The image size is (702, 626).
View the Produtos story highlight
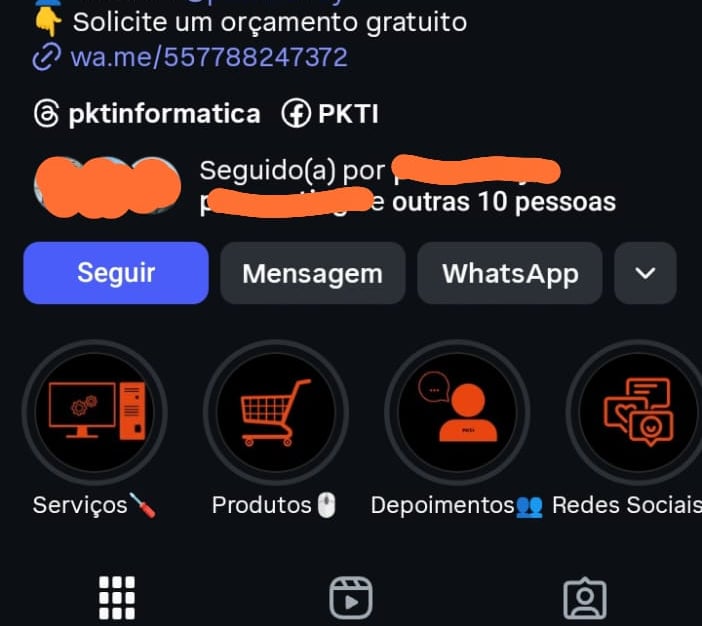[x=275, y=411]
